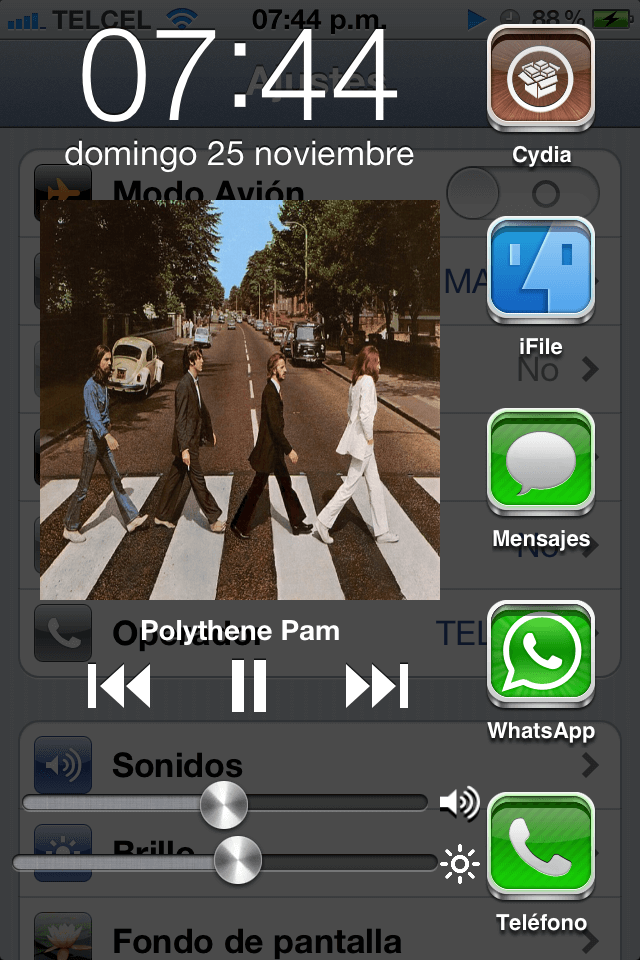640x960 pixels.
Task: Open the Mensajes app
Action: click(541, 463)
